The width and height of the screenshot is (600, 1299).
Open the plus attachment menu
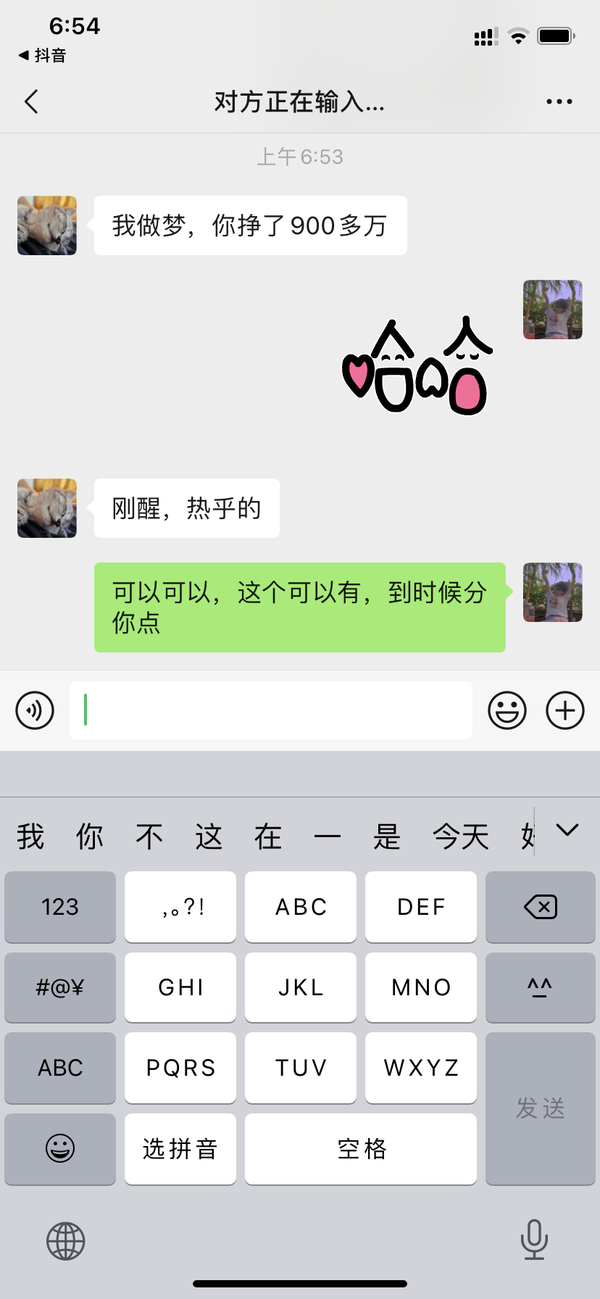click(x=565, y=711)
